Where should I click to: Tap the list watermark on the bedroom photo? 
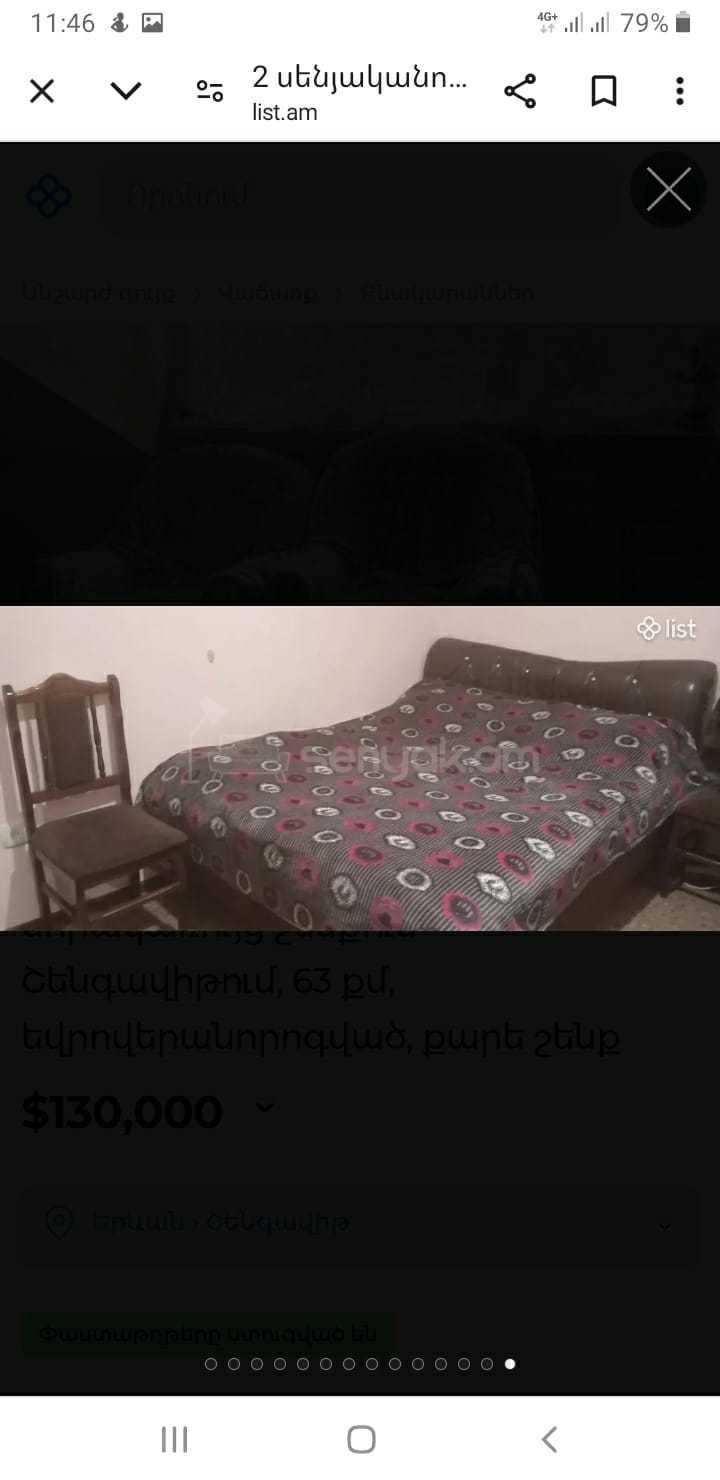click(666, 629)
